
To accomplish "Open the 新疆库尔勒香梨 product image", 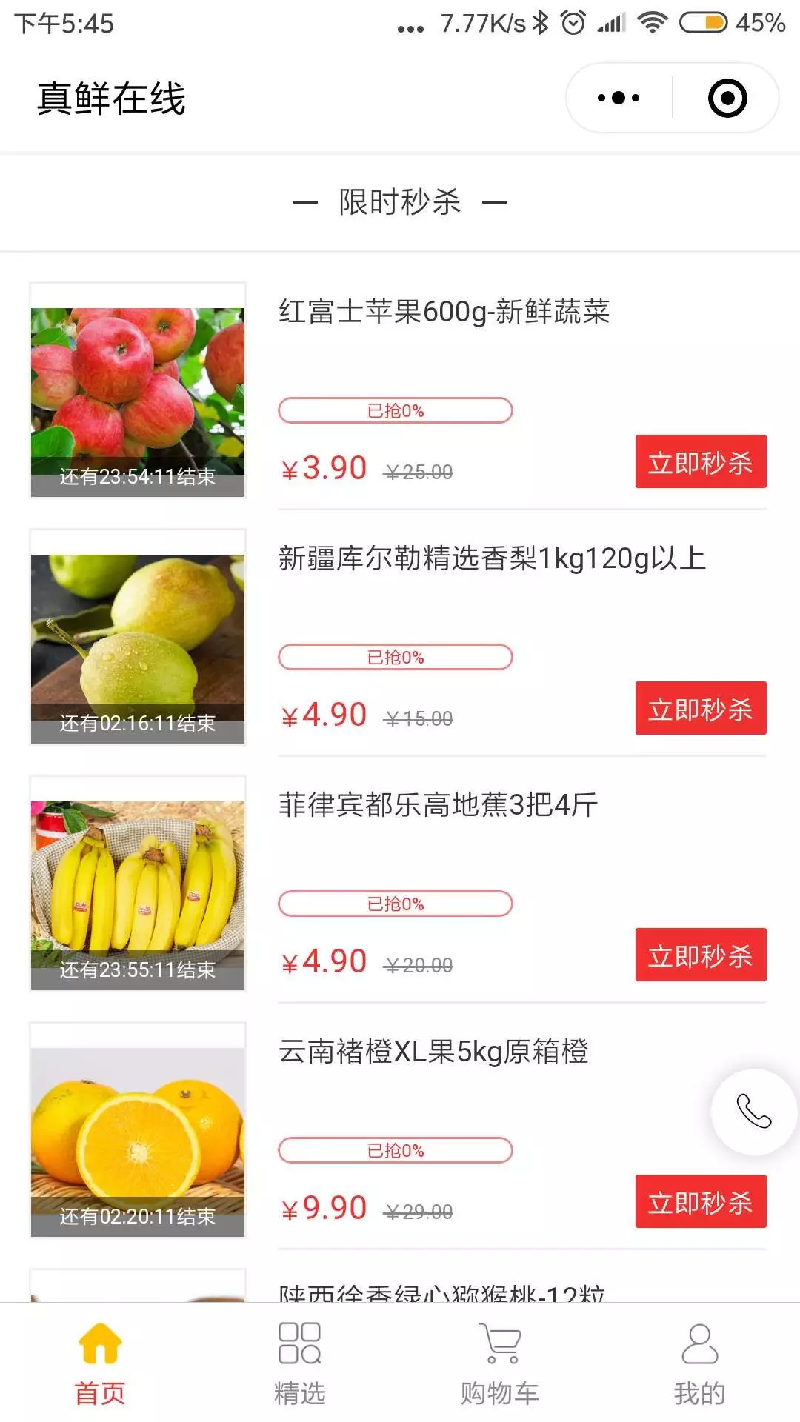I will point(138,638).
